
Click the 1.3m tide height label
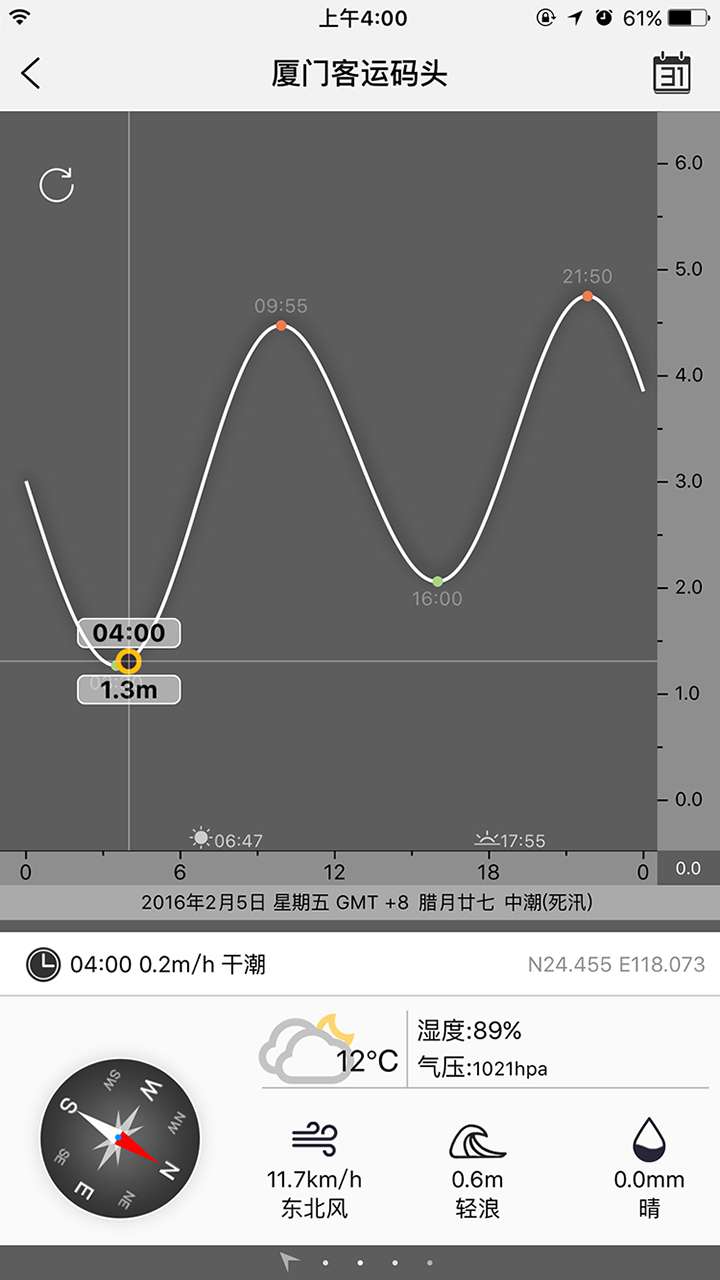(128, 689)
